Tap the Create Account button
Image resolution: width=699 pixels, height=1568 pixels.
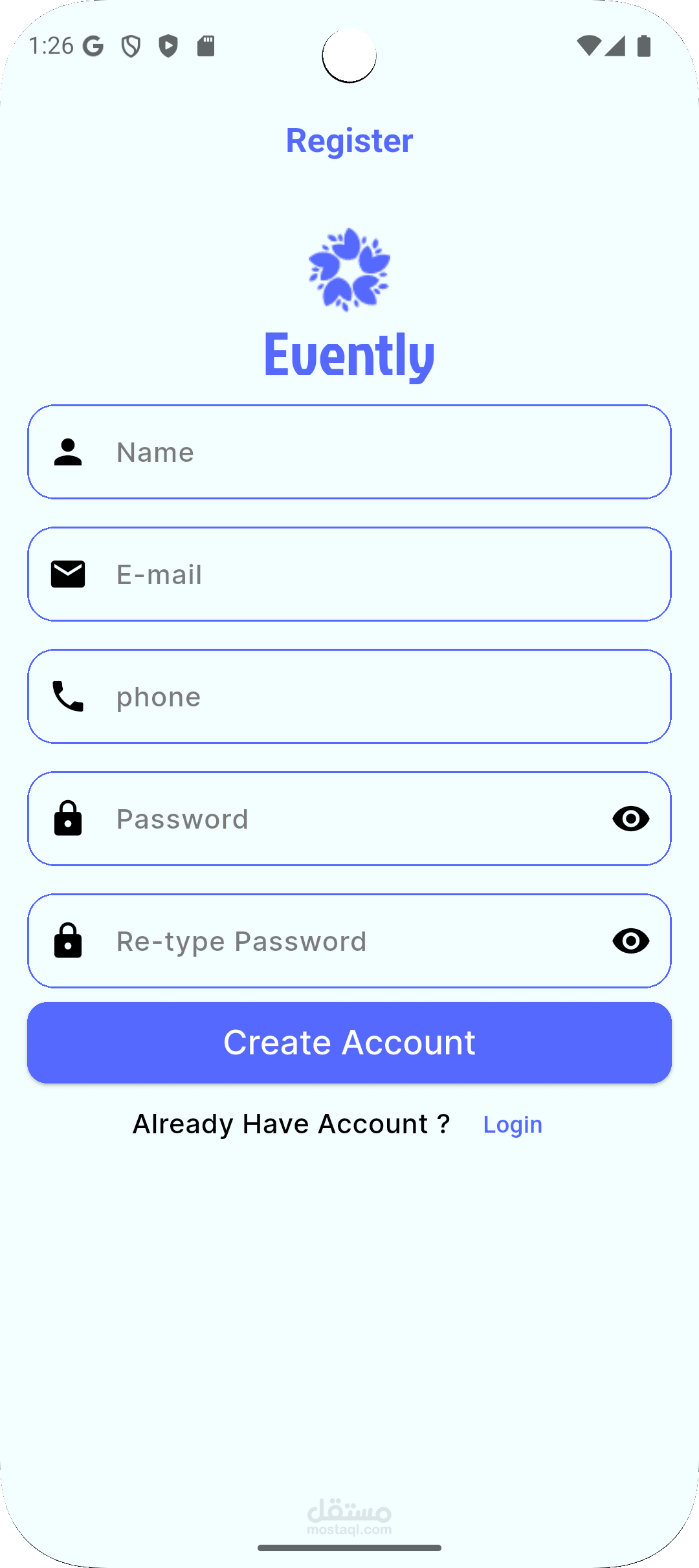tap(349, 1043)
